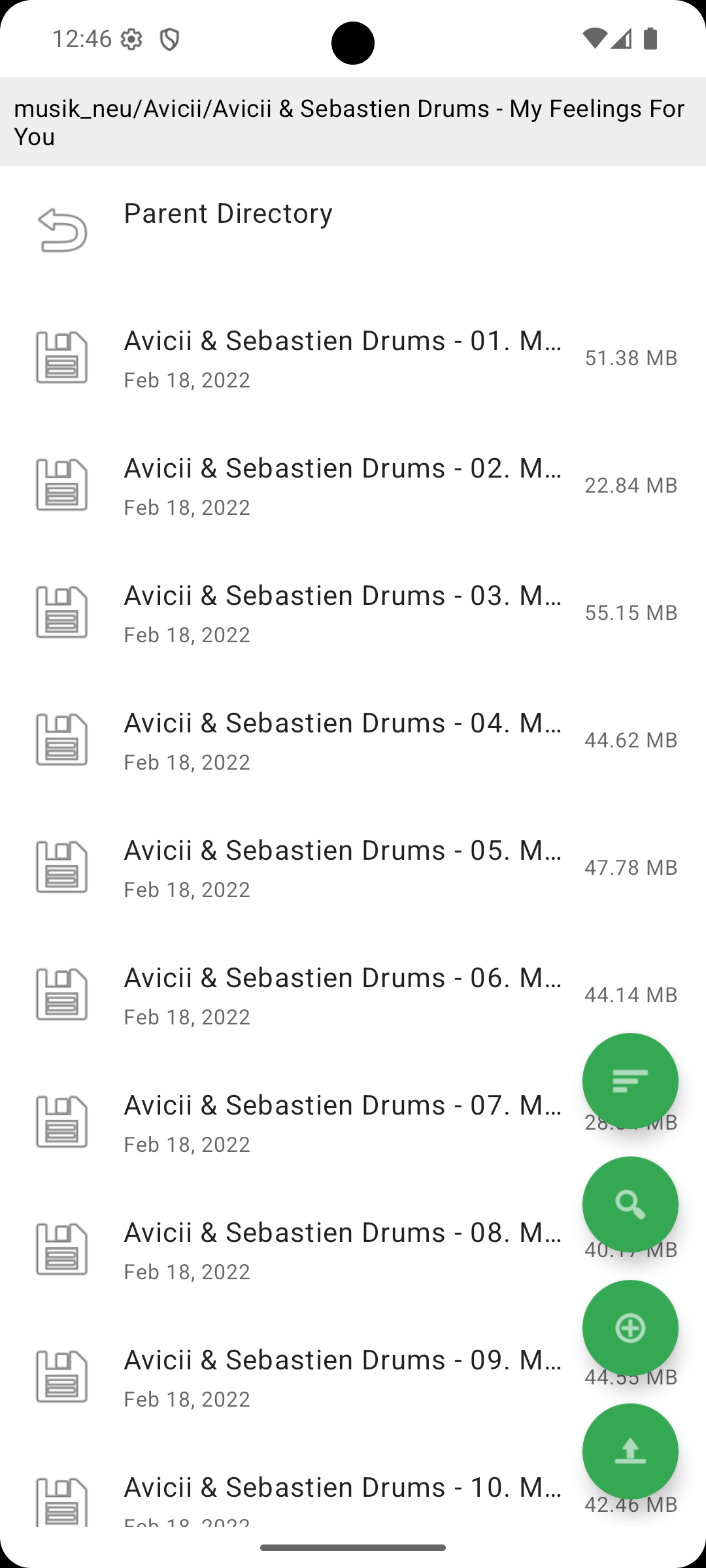The image size is (706, 1568).
Task: Select track 03 file sized 55.15 MB
Action: tap(353, 612)
